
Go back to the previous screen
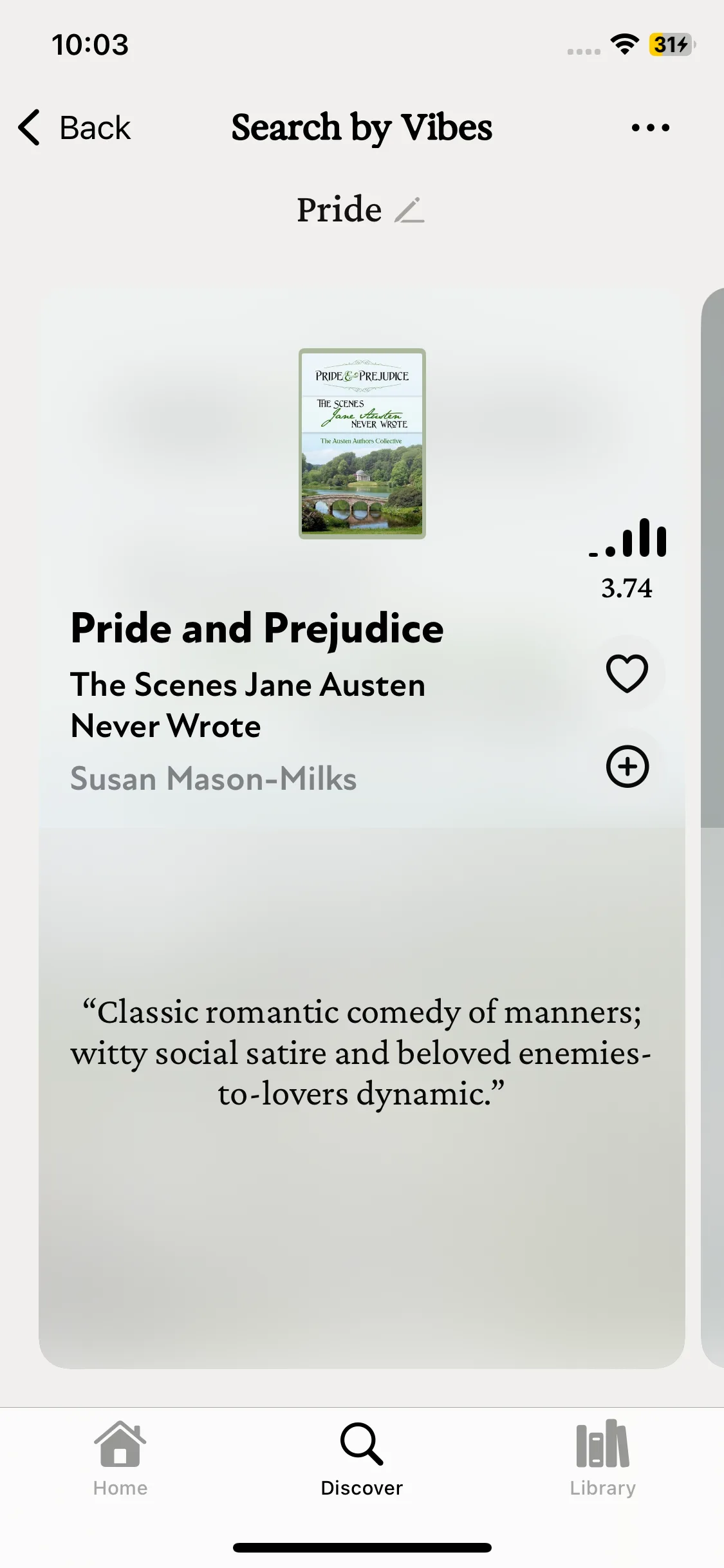[x=75, y=127]
